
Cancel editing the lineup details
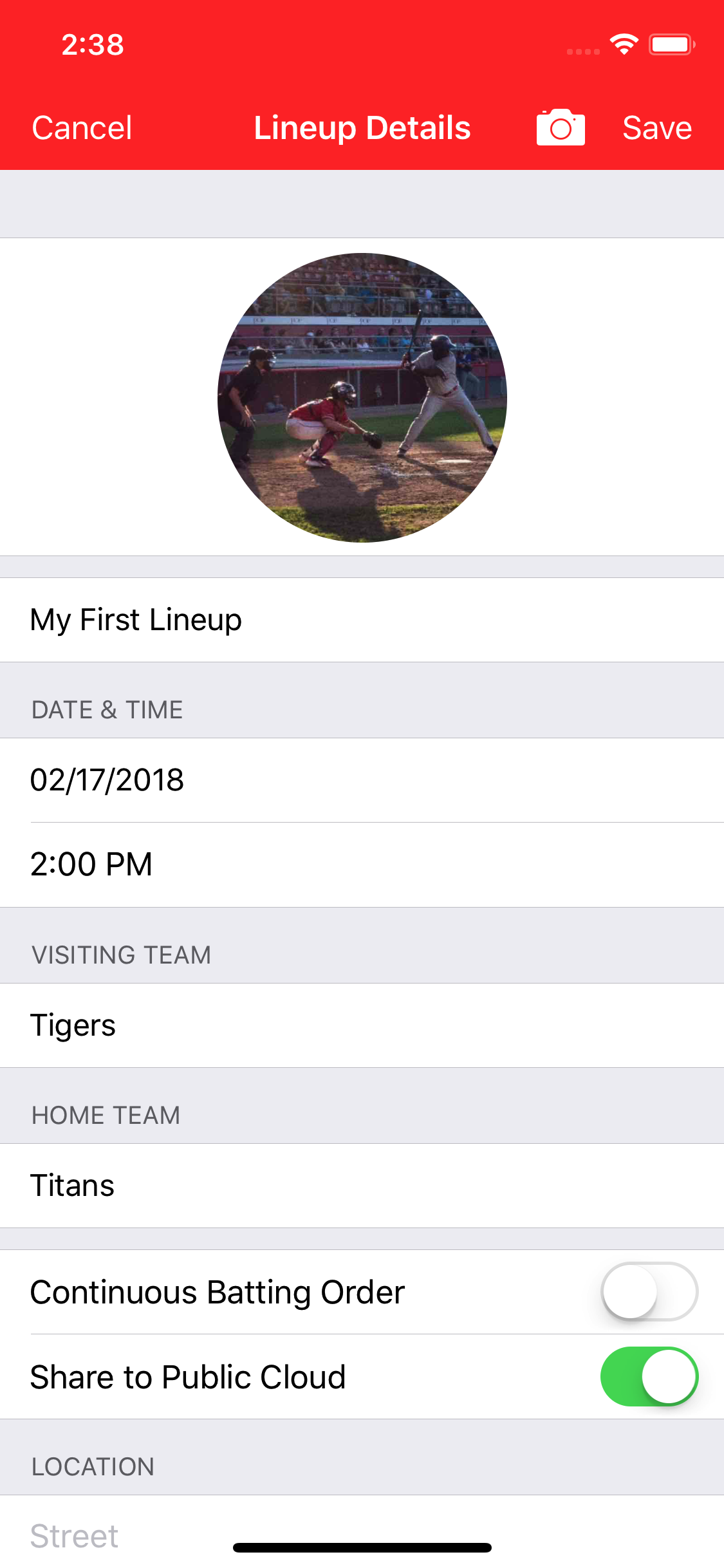click(x=82, y=127)
